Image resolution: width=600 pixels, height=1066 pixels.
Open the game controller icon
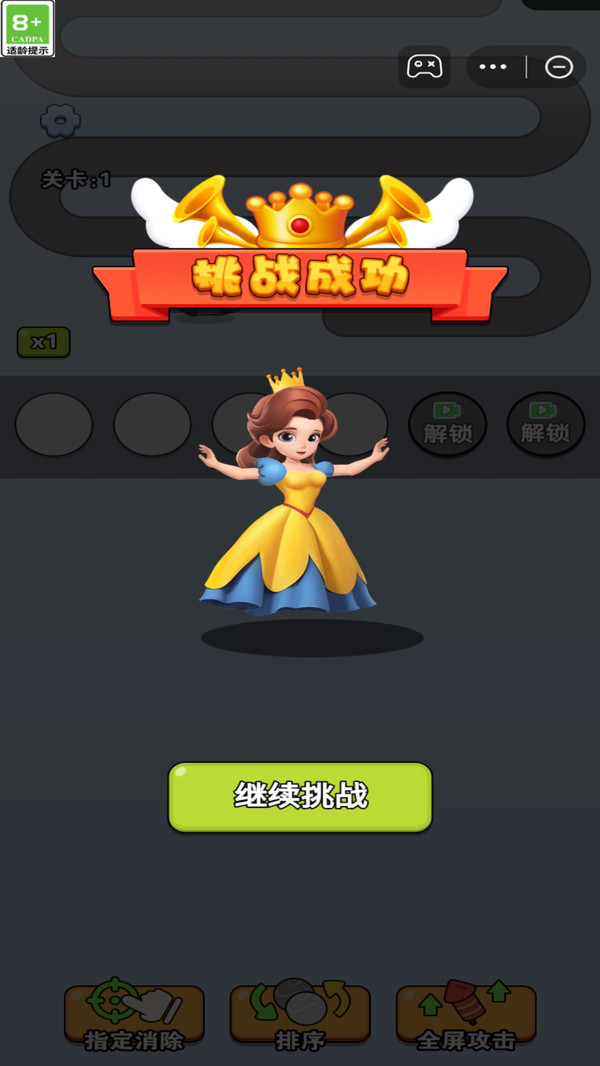pos(425,67)
